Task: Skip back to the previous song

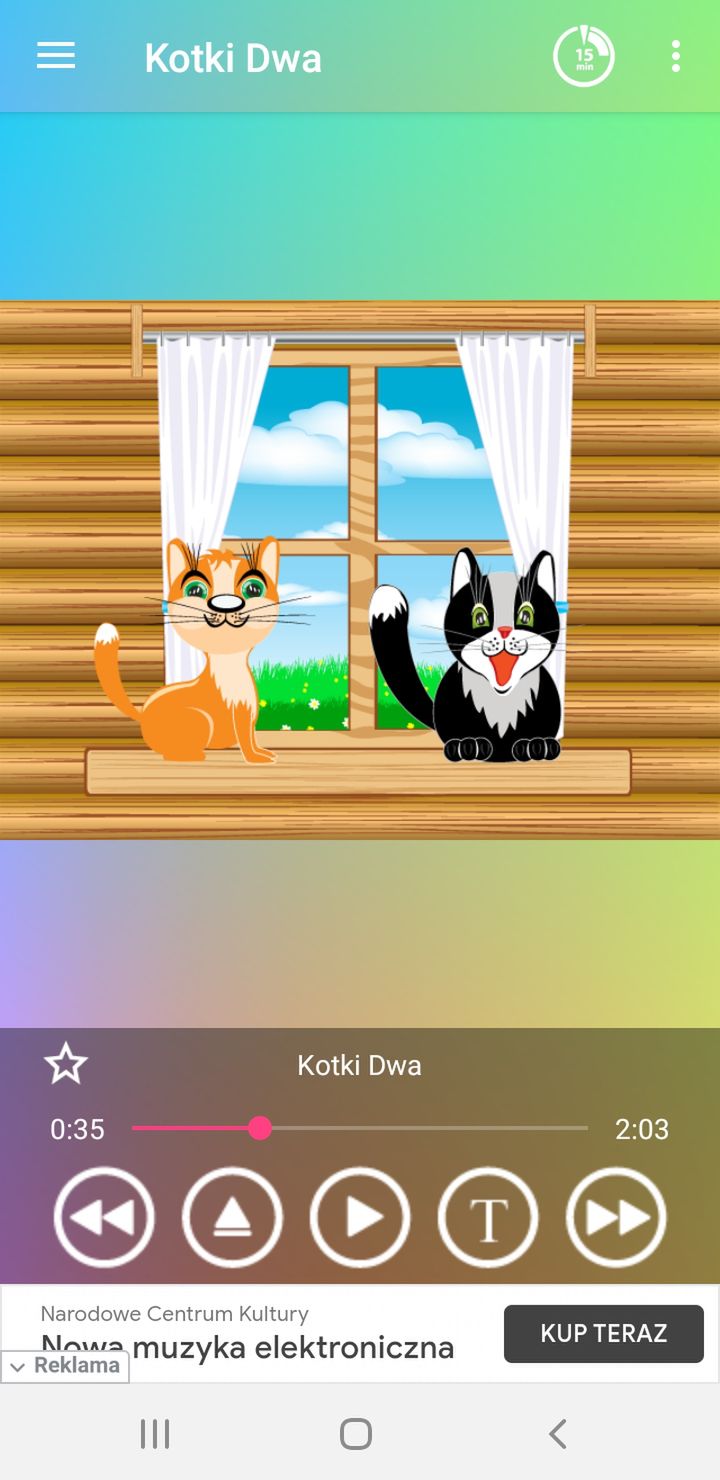Action: [x=104, y=1218]
